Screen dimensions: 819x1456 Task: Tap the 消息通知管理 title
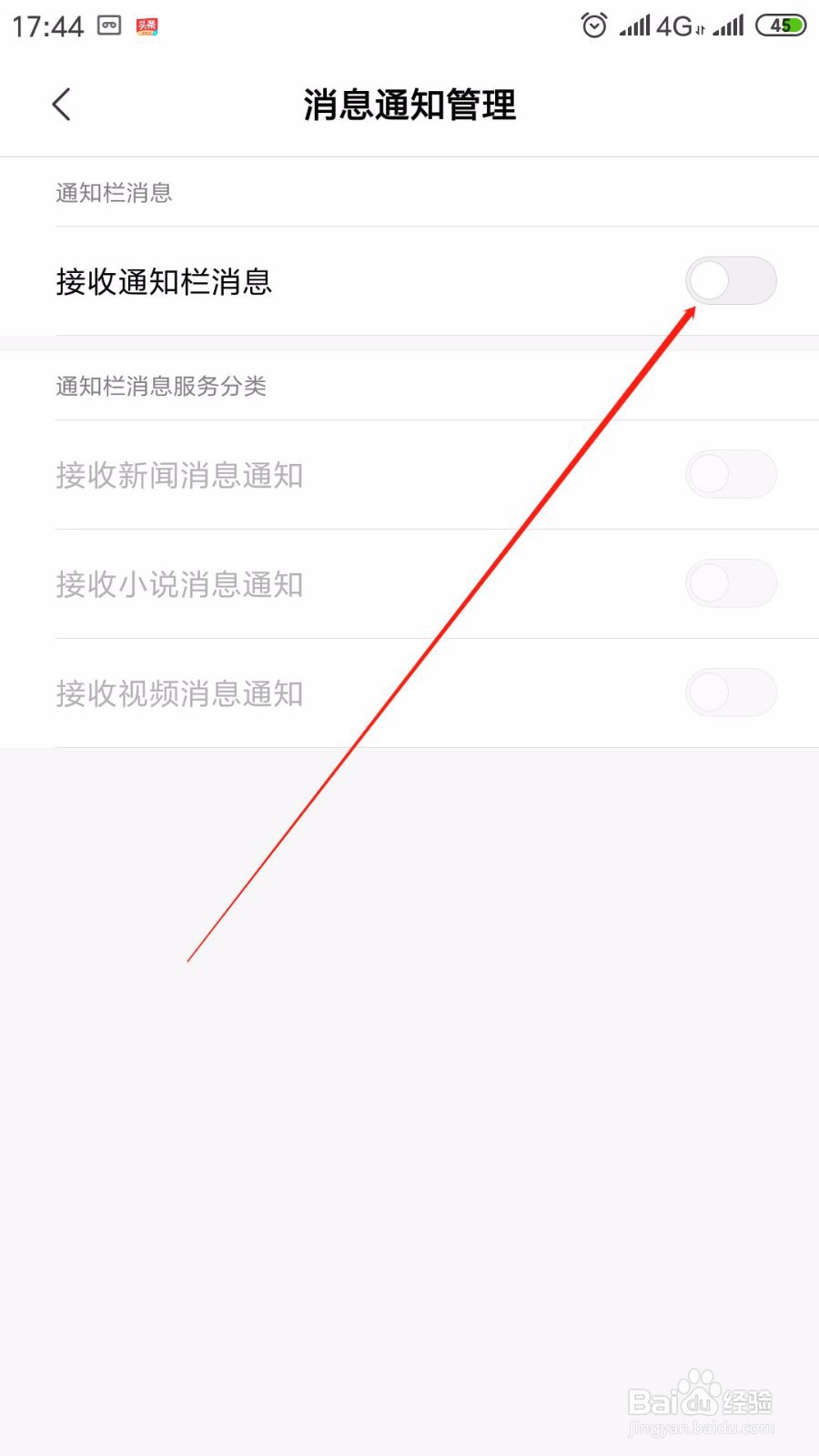click(409, 106)
